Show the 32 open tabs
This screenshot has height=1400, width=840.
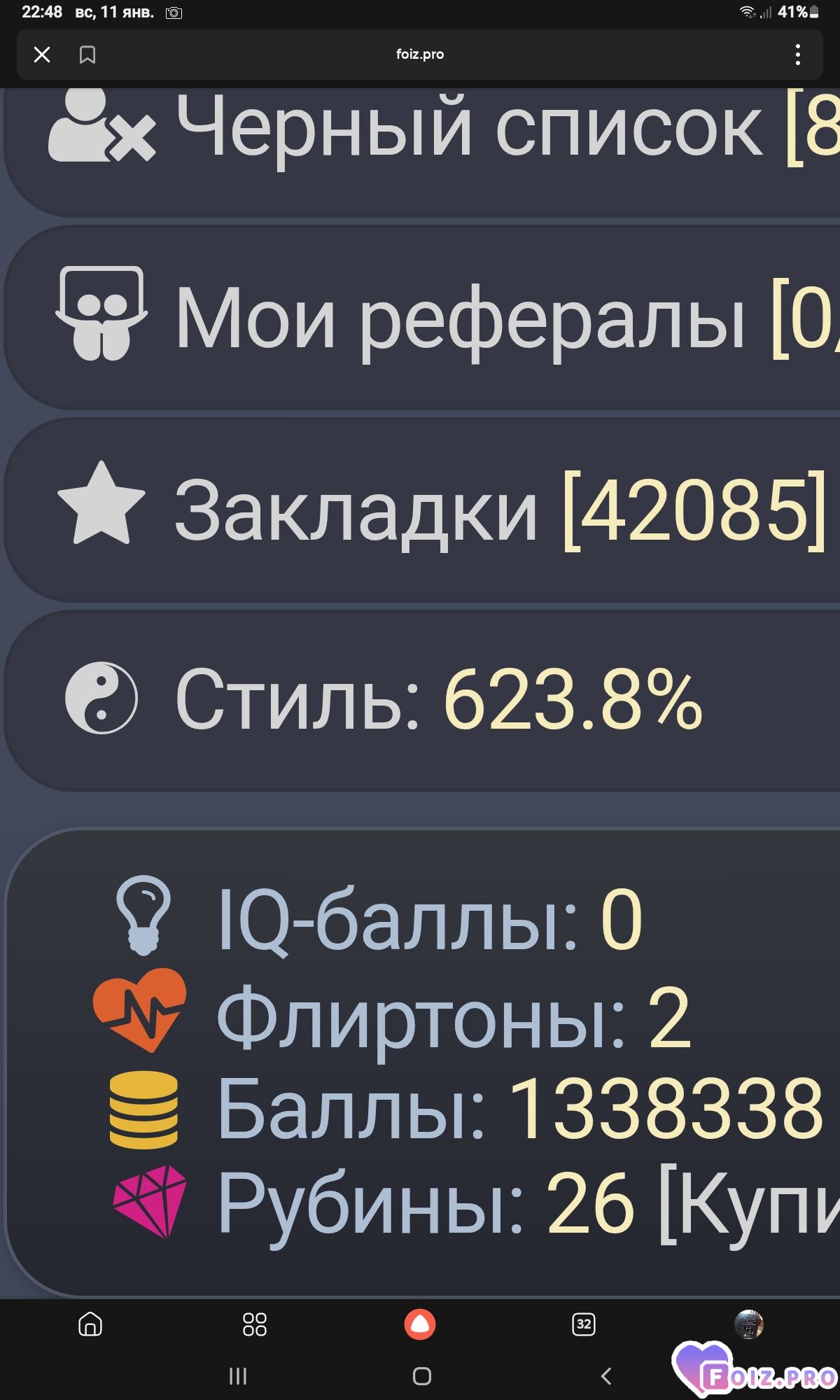584,1324
